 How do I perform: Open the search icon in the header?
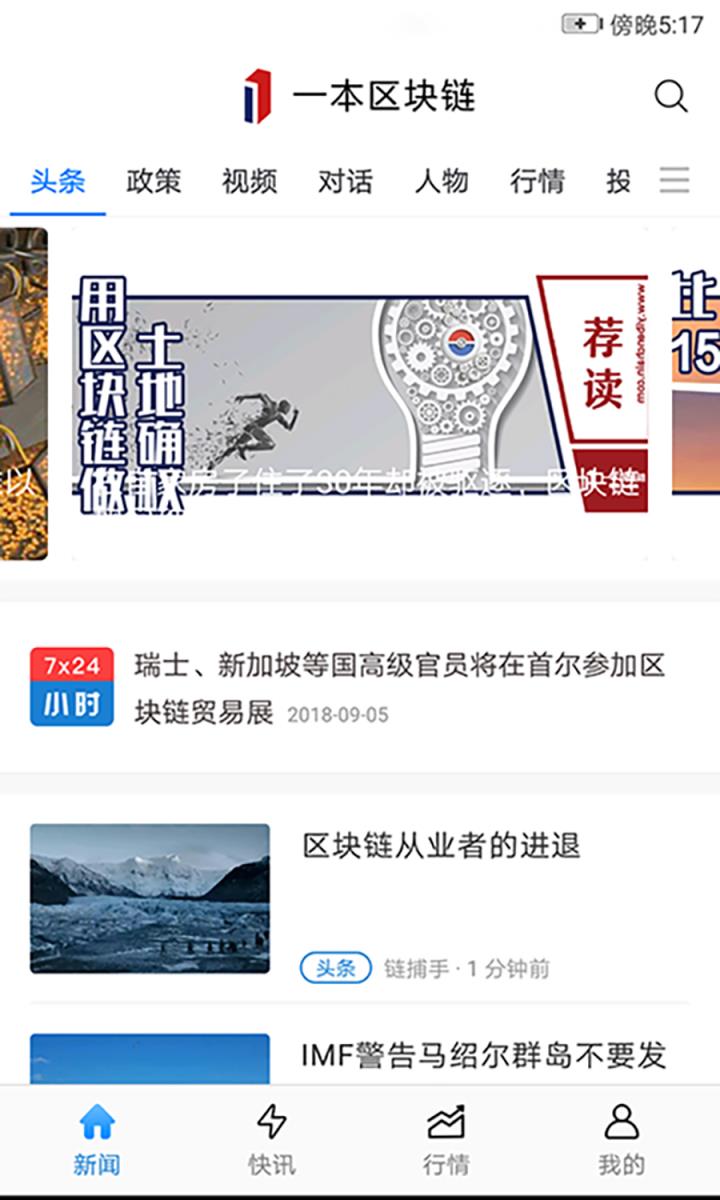pos(671,96)
